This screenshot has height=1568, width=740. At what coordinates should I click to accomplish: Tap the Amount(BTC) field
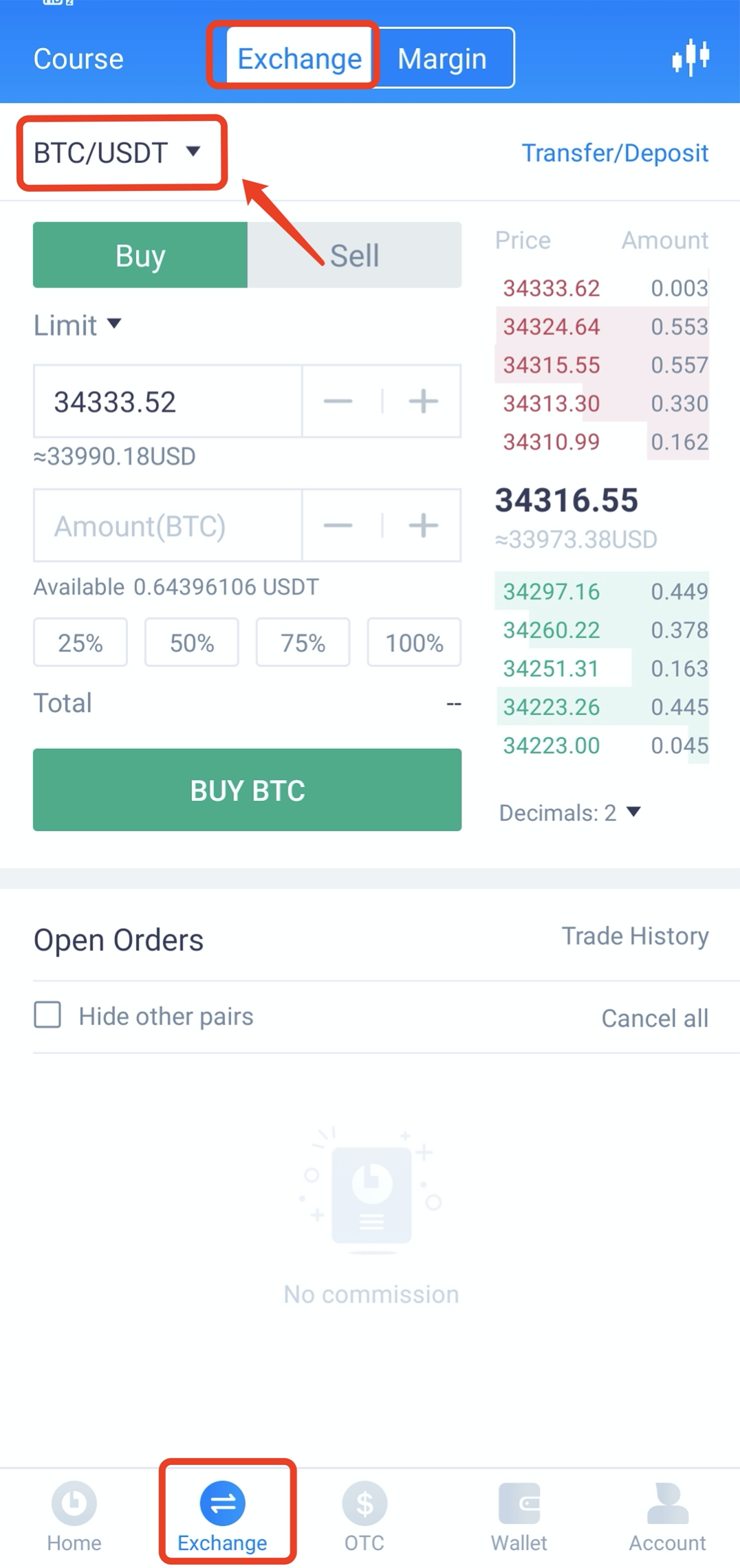coord(167,526)
